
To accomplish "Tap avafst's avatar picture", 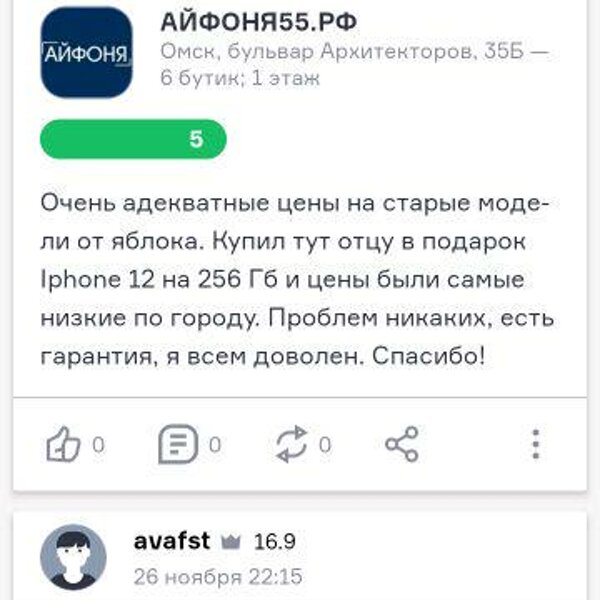I will [73, 557].
